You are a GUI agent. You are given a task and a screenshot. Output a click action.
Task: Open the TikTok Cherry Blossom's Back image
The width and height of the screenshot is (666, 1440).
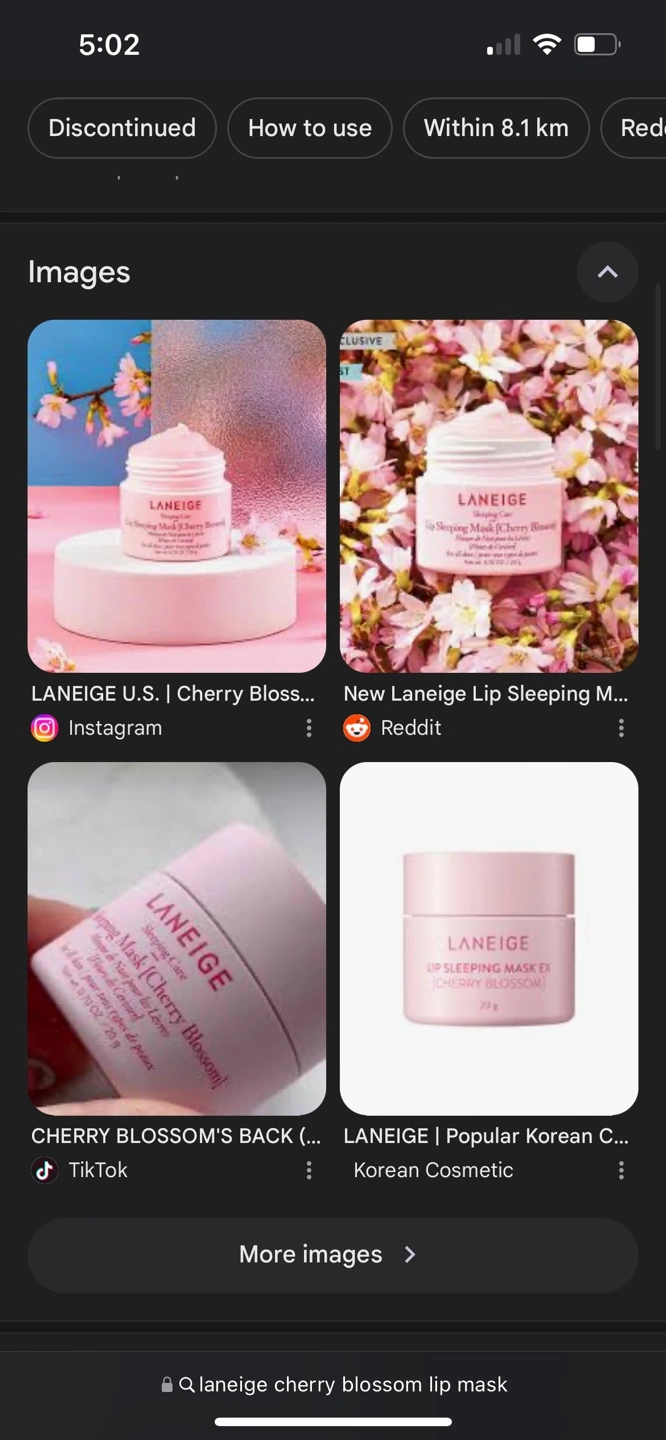pyautogui.click(x=177, y=938)
